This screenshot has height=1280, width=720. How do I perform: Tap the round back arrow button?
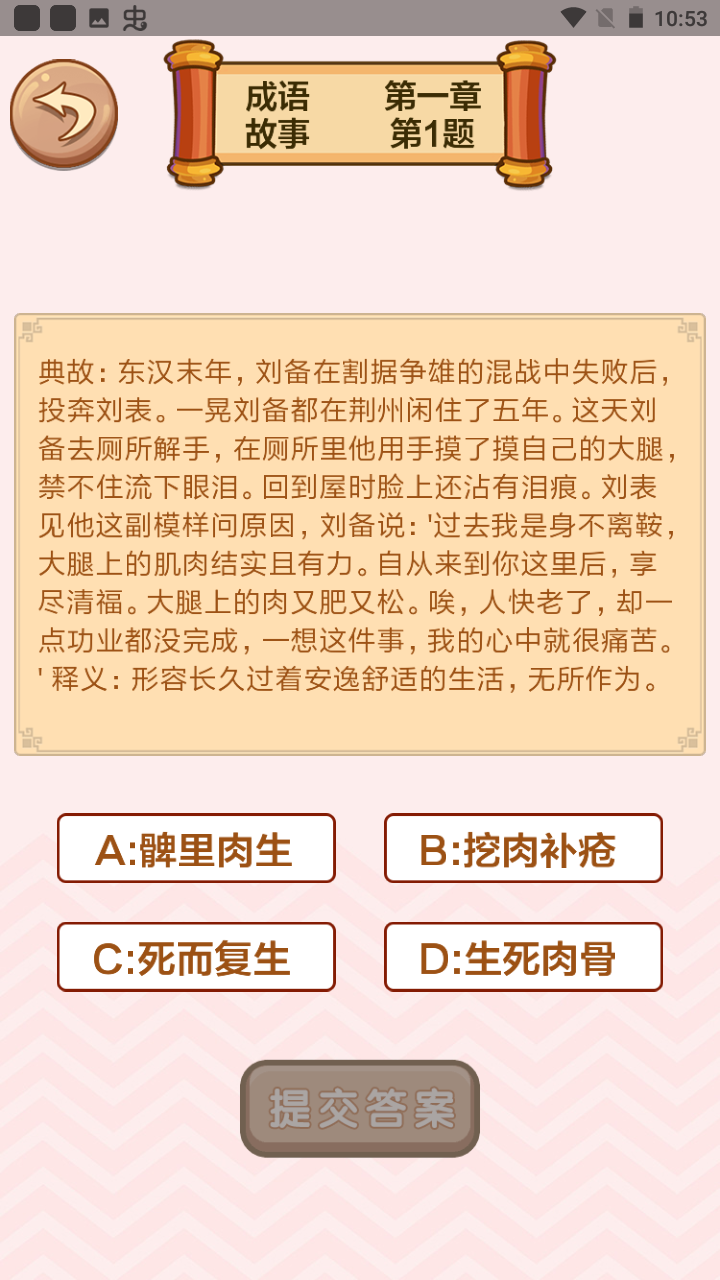pyautogui.click(x=64, y=114)
